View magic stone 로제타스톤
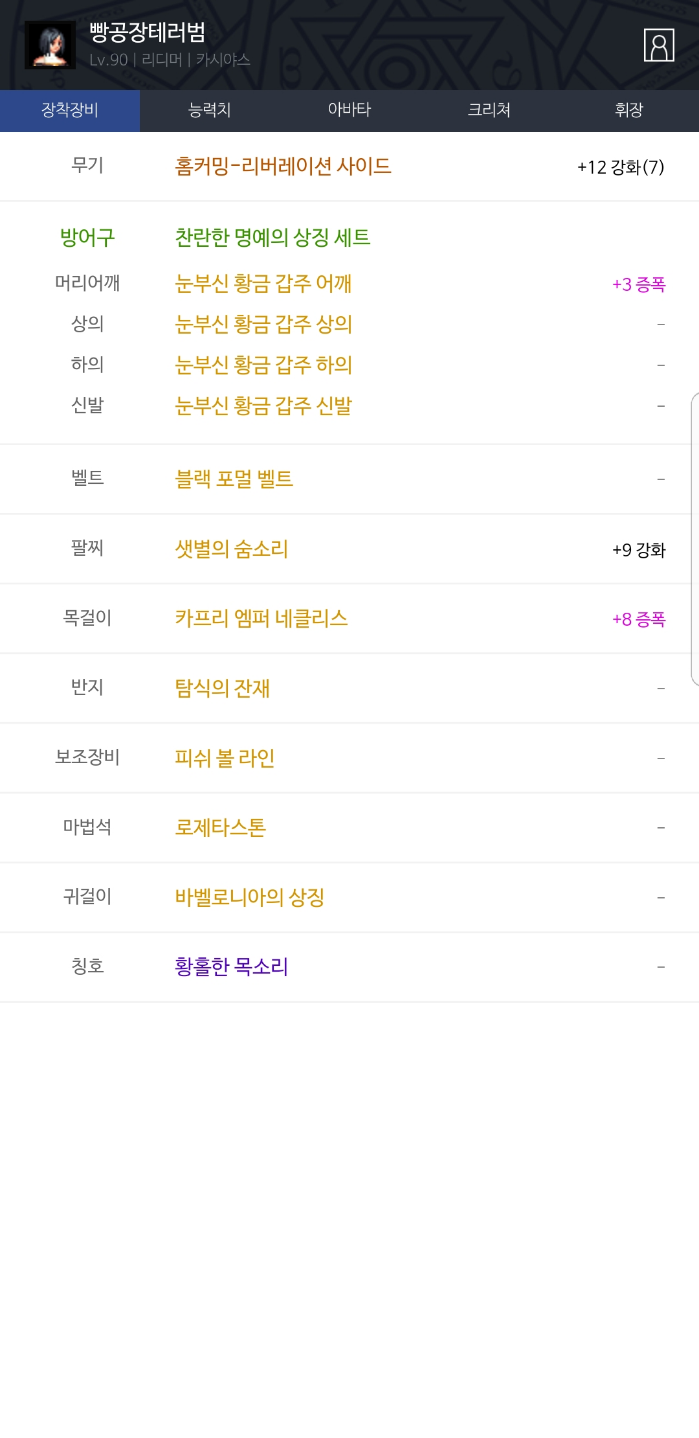Image resolution: width=699 pixels, height=1438 pixels. point(220,828)
